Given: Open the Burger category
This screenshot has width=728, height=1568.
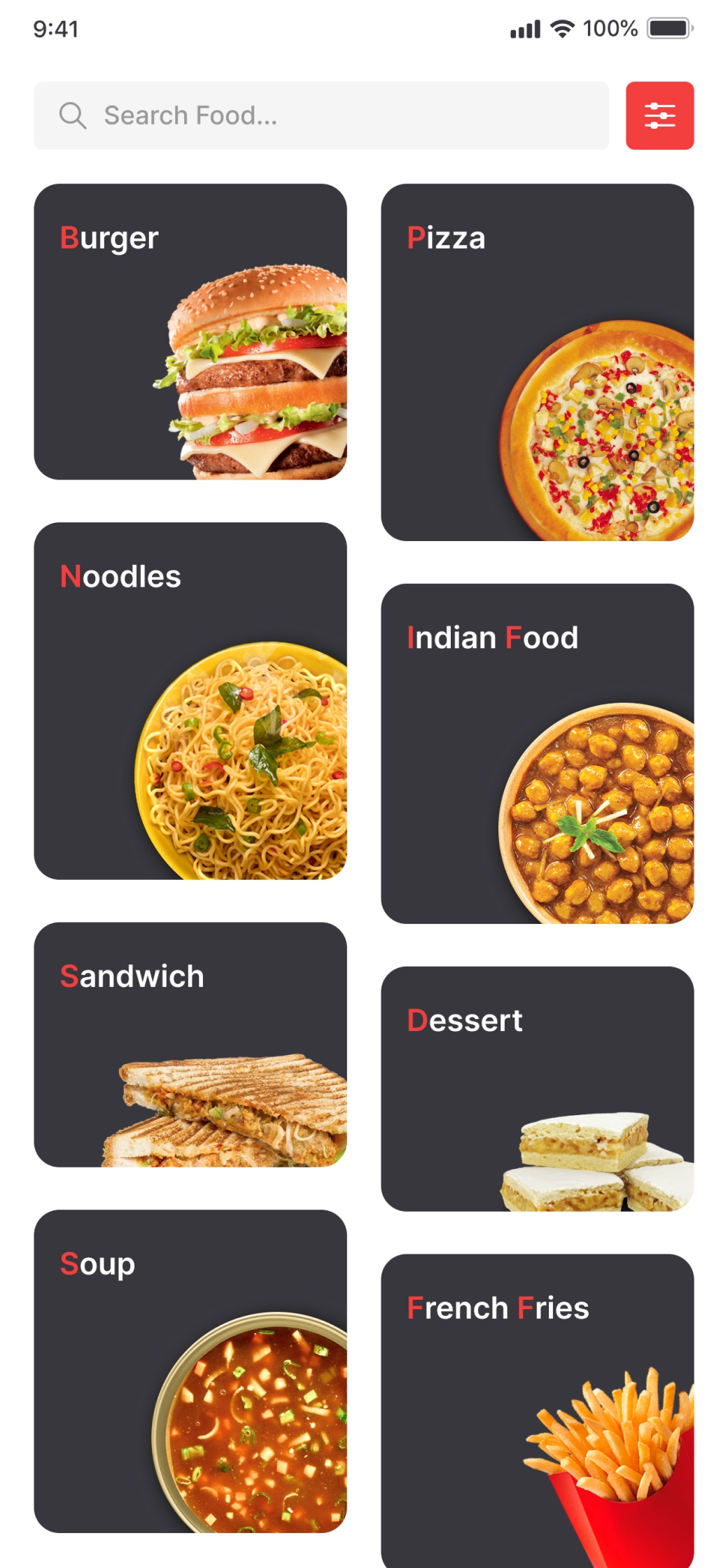Looking at the screenshot, I should click(x=190, y=332).
